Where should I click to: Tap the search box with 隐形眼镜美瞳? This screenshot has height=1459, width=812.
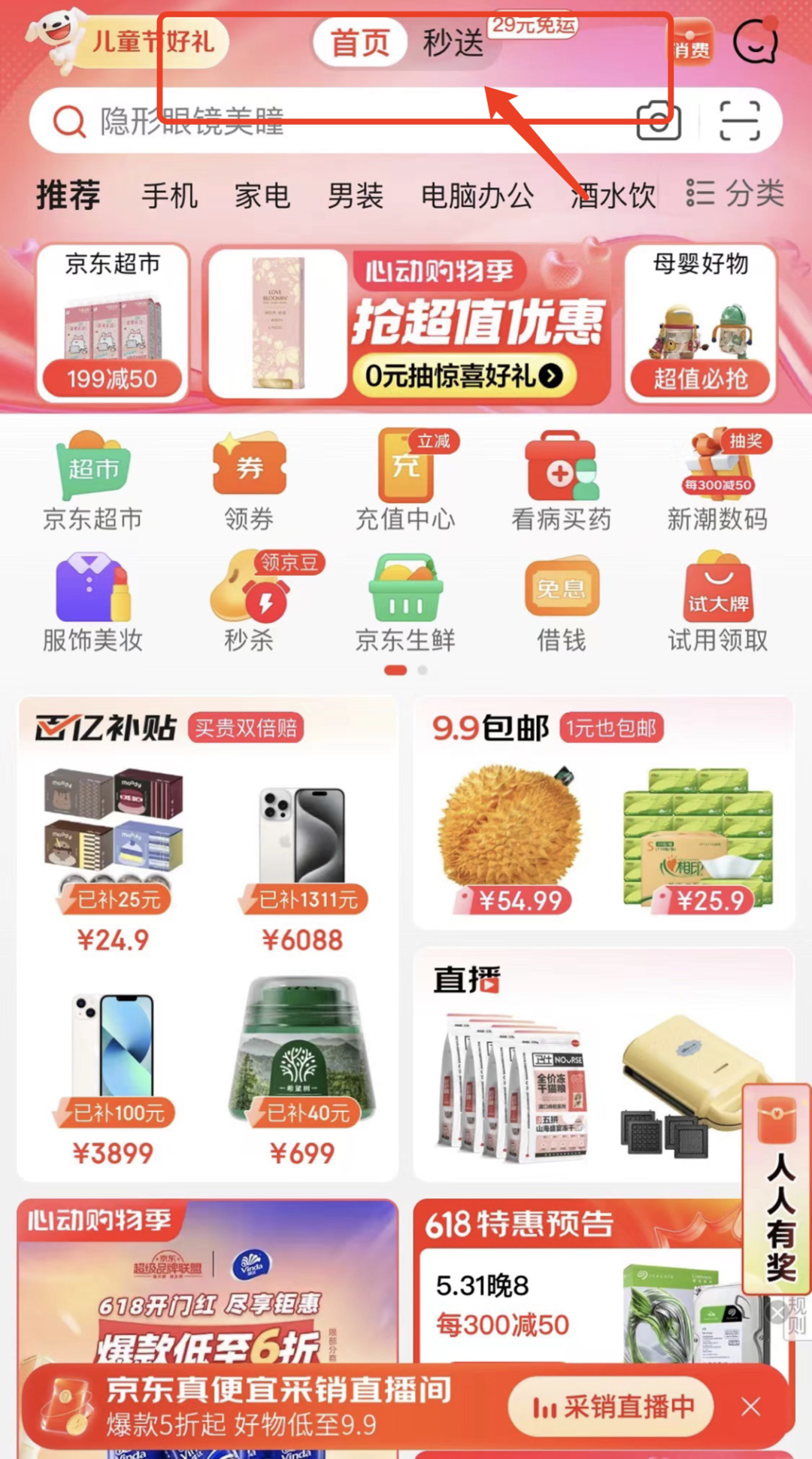coord(338,121)
